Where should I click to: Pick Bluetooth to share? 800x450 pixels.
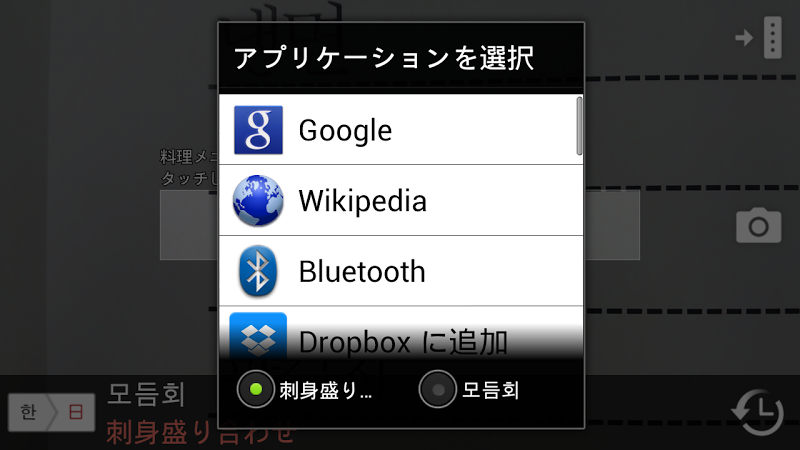point(400,271)
